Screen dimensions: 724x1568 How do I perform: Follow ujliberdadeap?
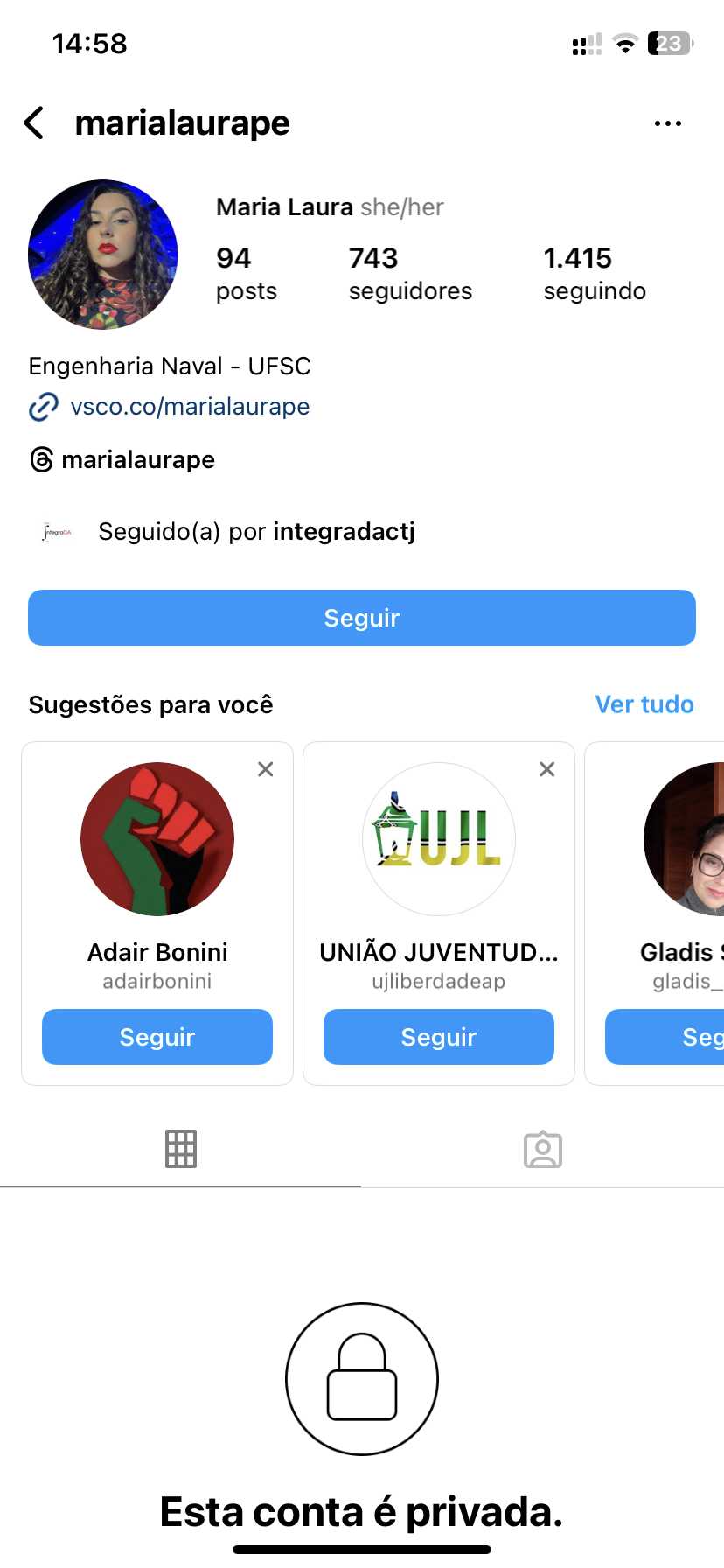(x=439, y=1037)
